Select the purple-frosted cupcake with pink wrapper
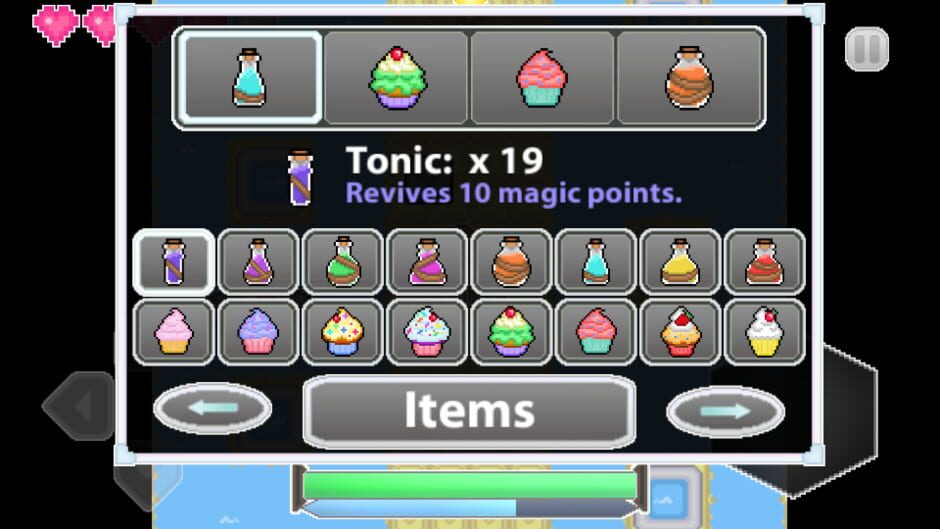This screenshot has width=940, height=529. pos(258,332)
